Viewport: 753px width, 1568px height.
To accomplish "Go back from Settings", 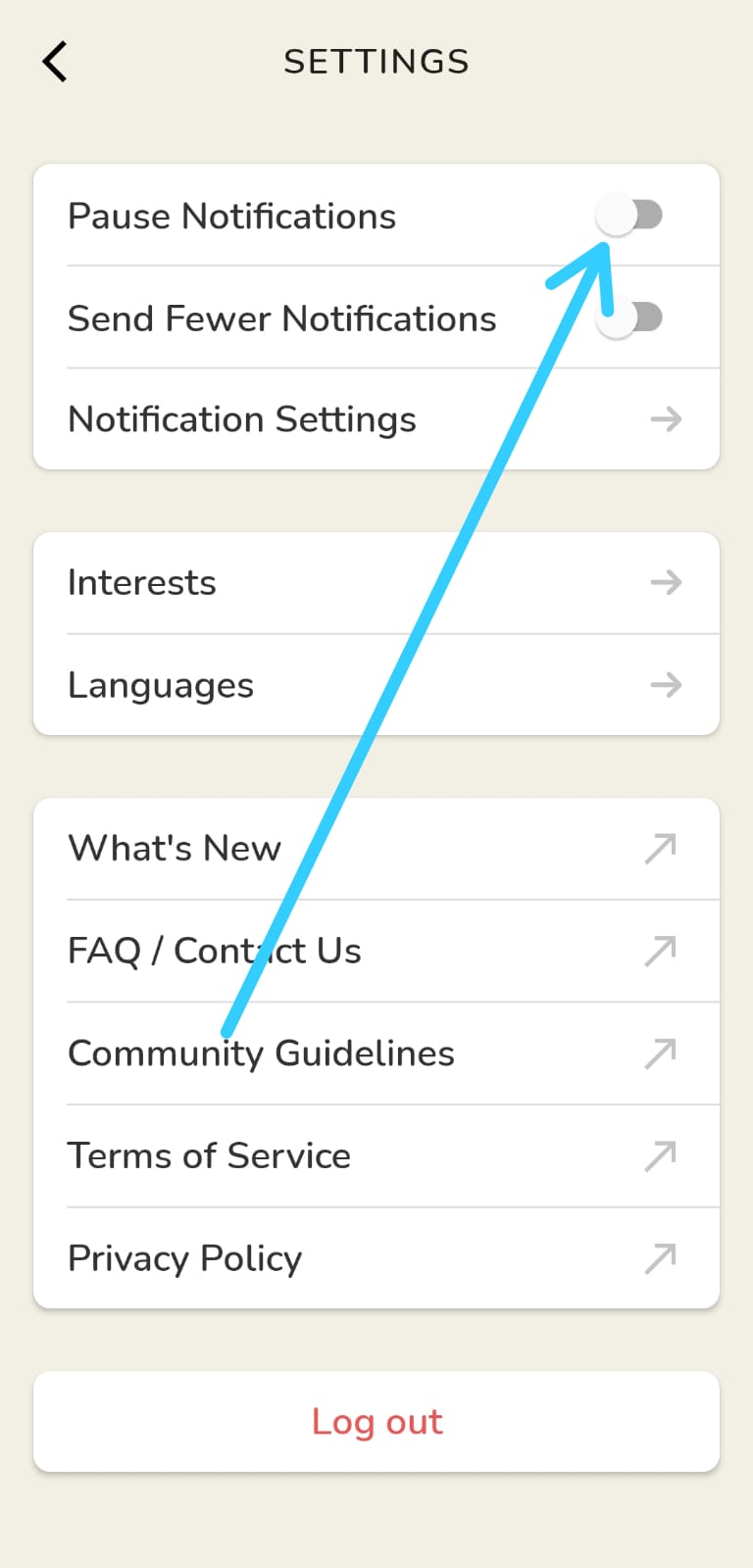I will click(55, 61).
